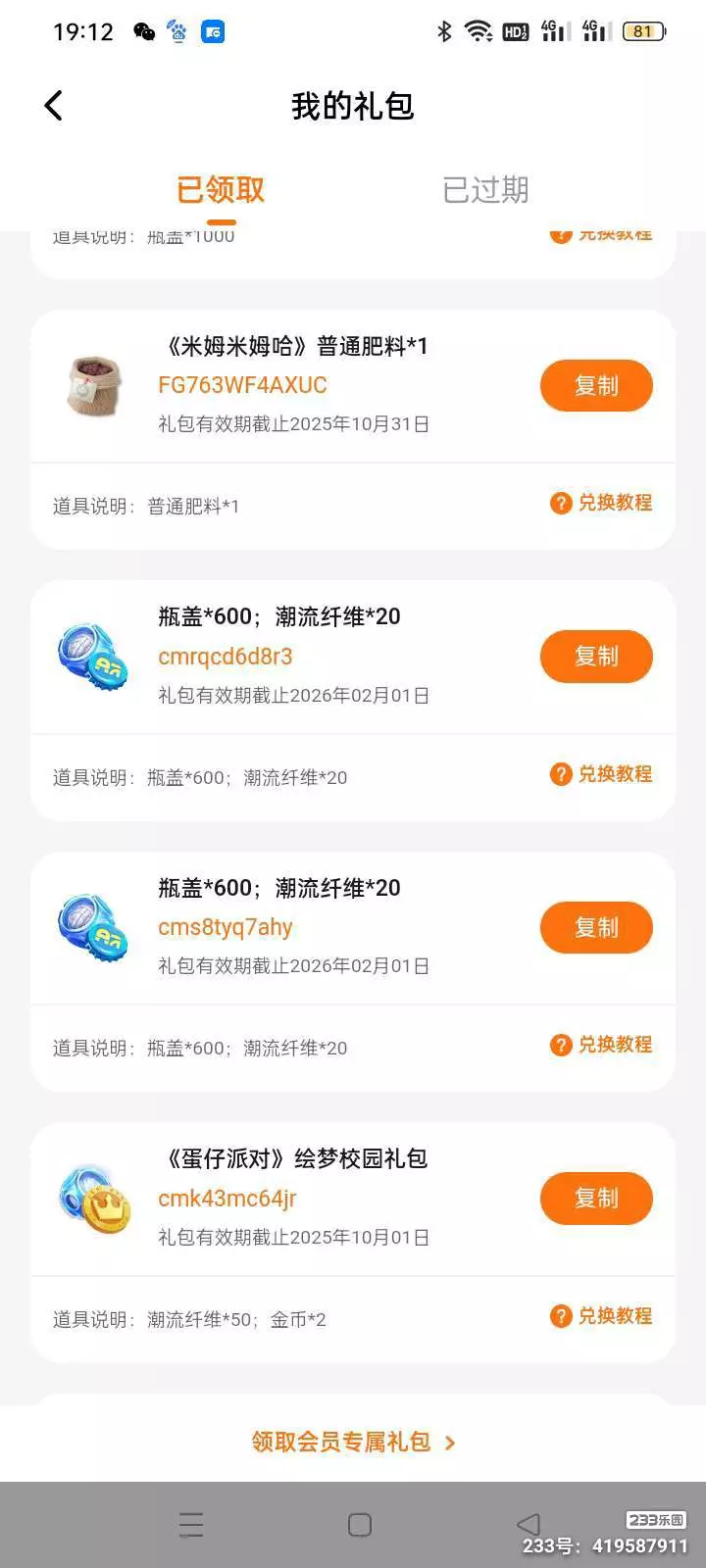Open recent apps from navigation bar
This screenshot has width=706, height=1568.
[191, 1525]
